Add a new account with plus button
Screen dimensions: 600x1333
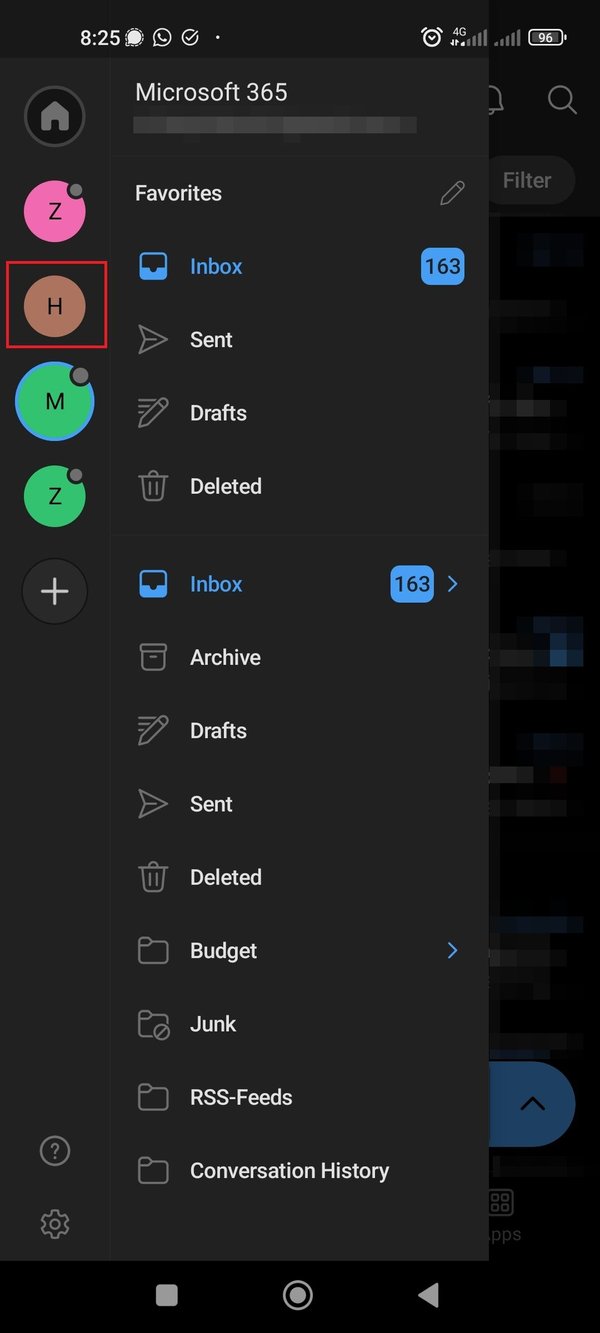55,591
